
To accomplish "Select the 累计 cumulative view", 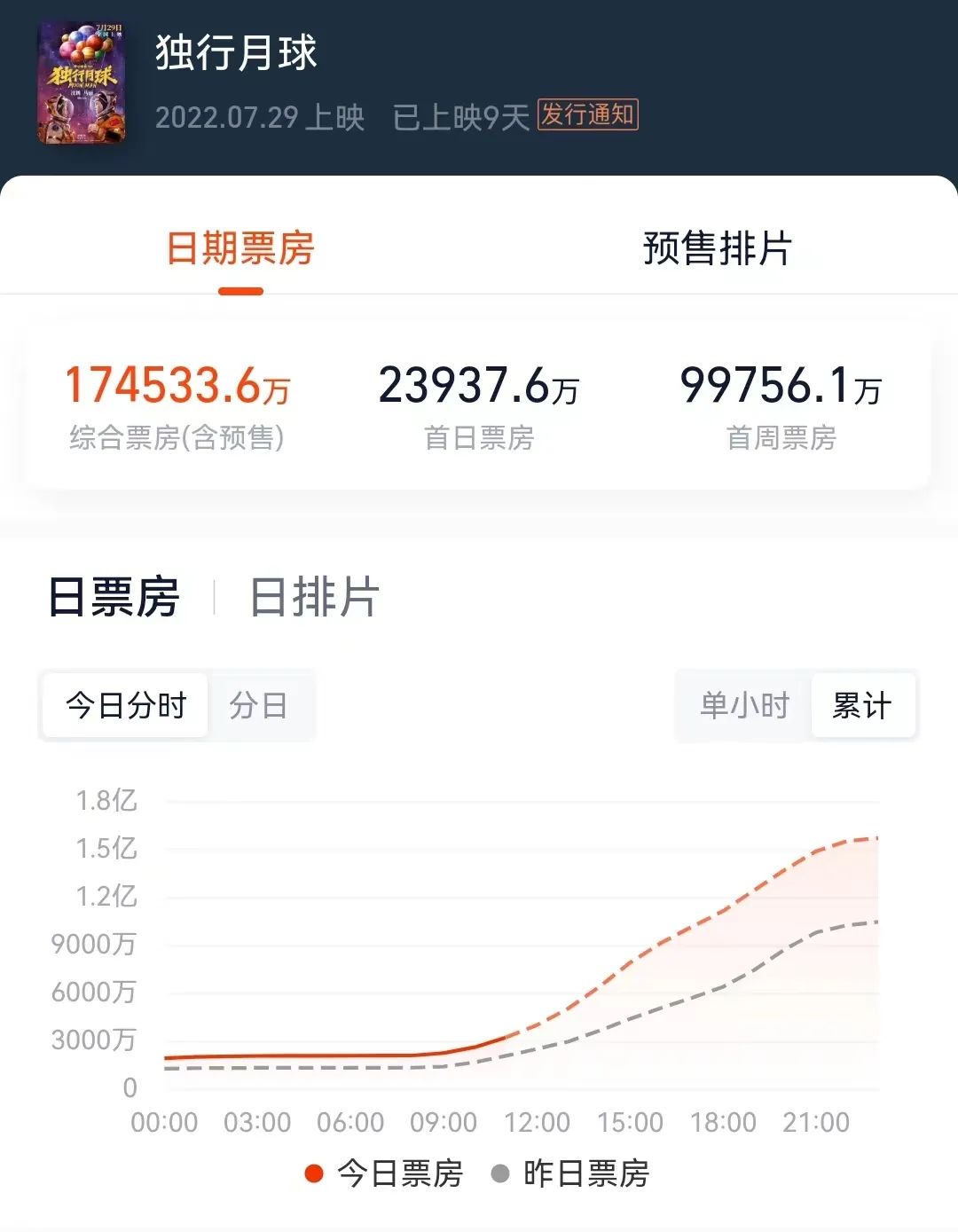I will pos(861,706).
